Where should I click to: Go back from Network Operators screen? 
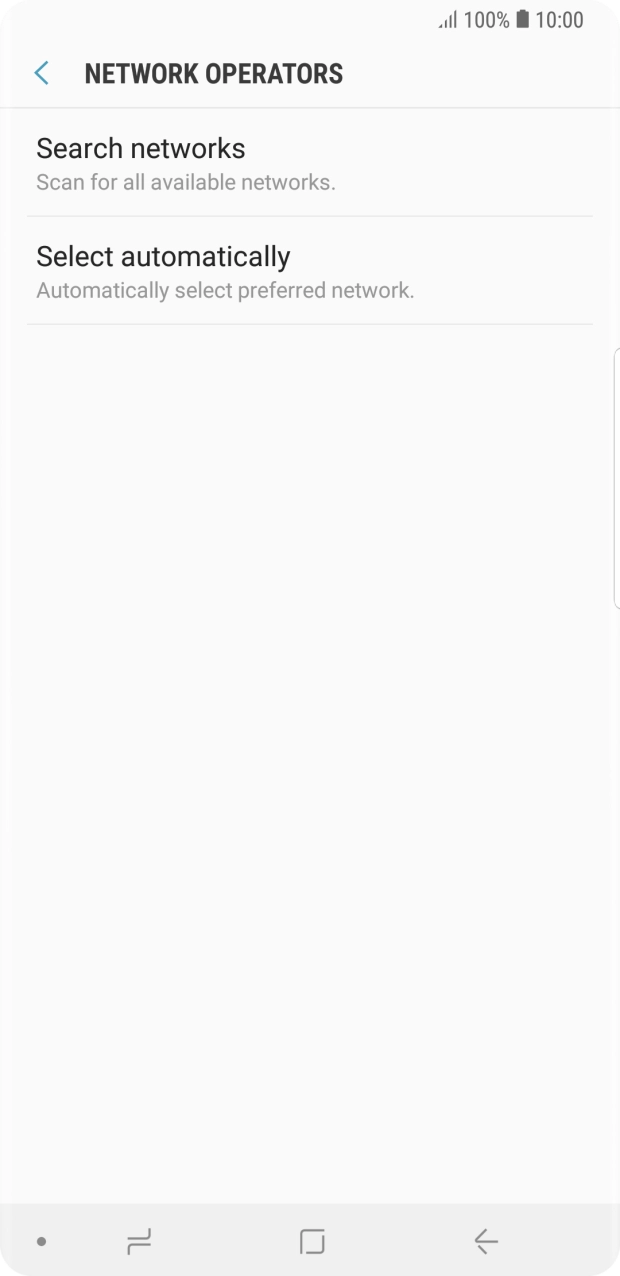(41, 73)
